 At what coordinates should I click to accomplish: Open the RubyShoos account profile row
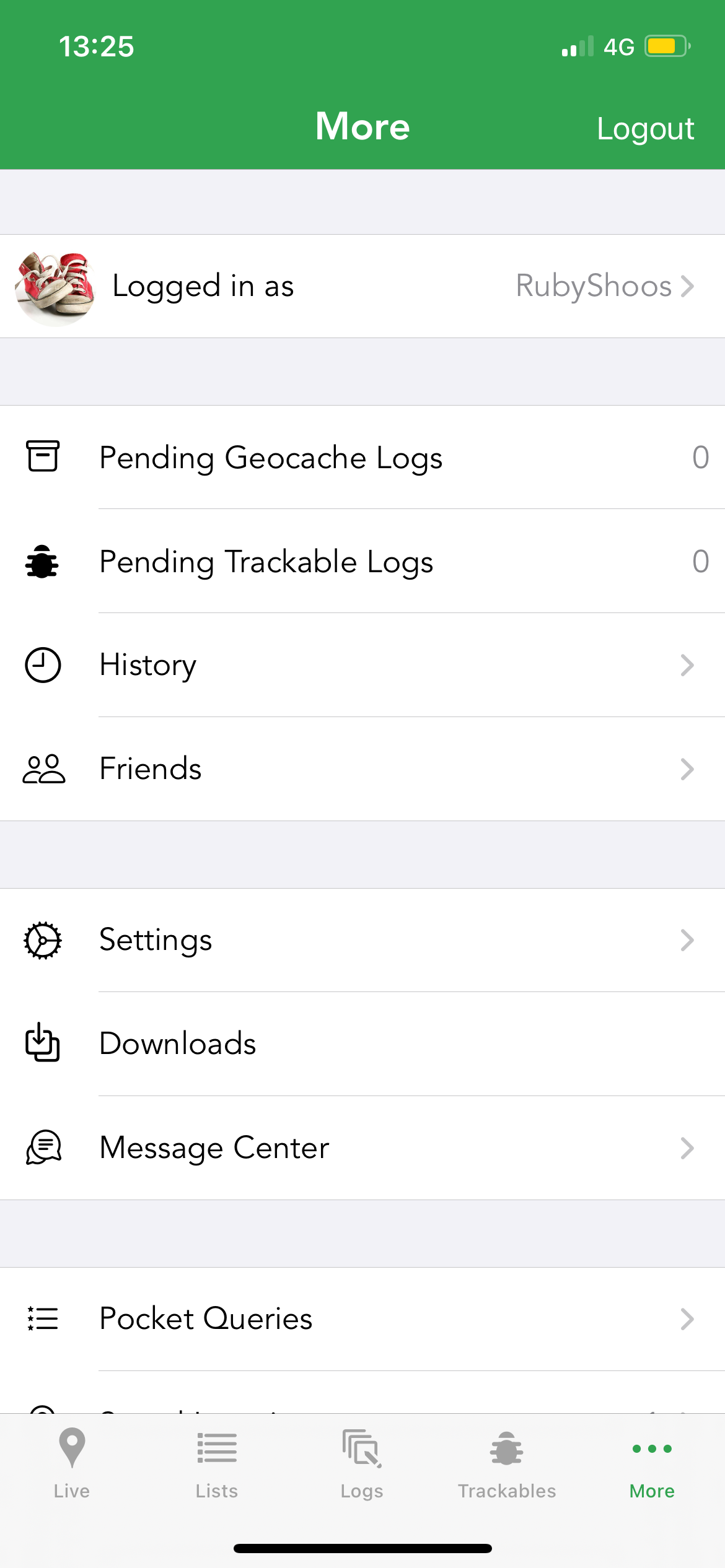pos(362,286)
